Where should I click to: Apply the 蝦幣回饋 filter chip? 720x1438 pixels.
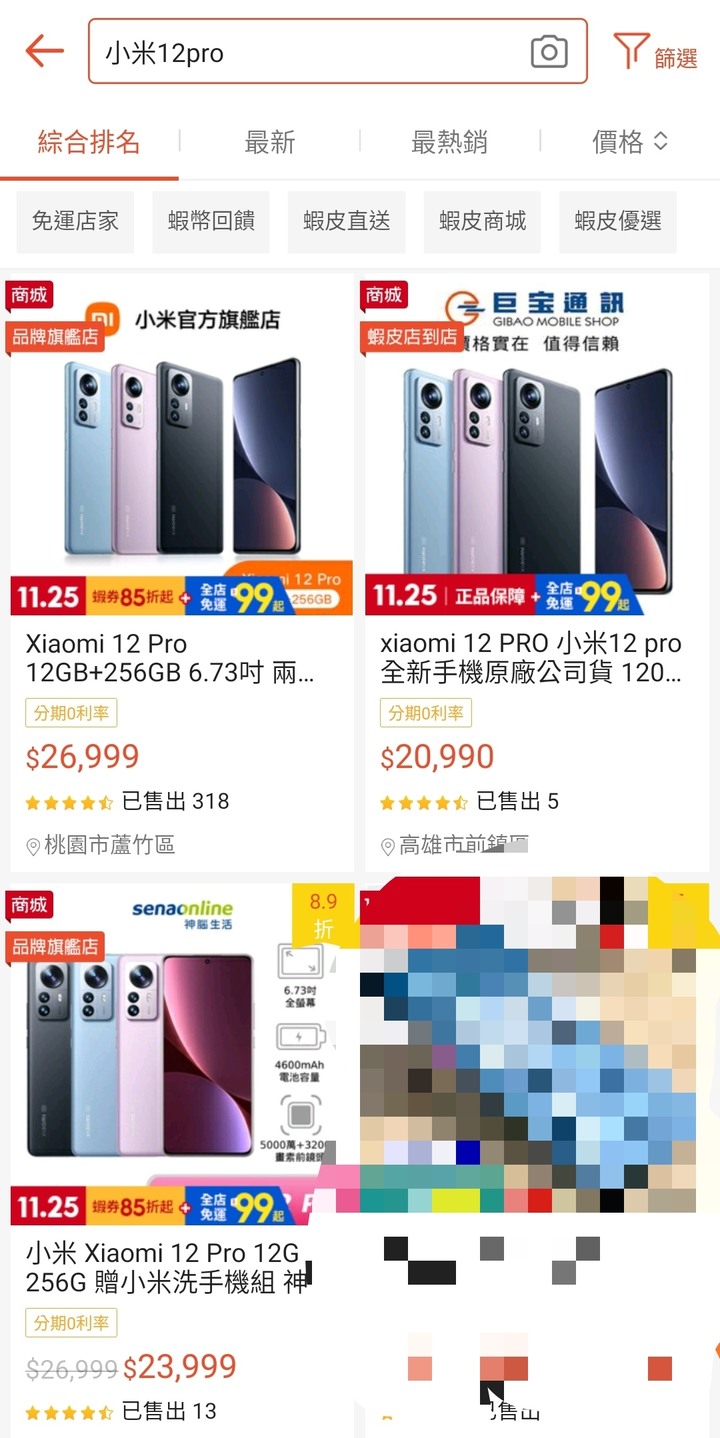point(211,221)
